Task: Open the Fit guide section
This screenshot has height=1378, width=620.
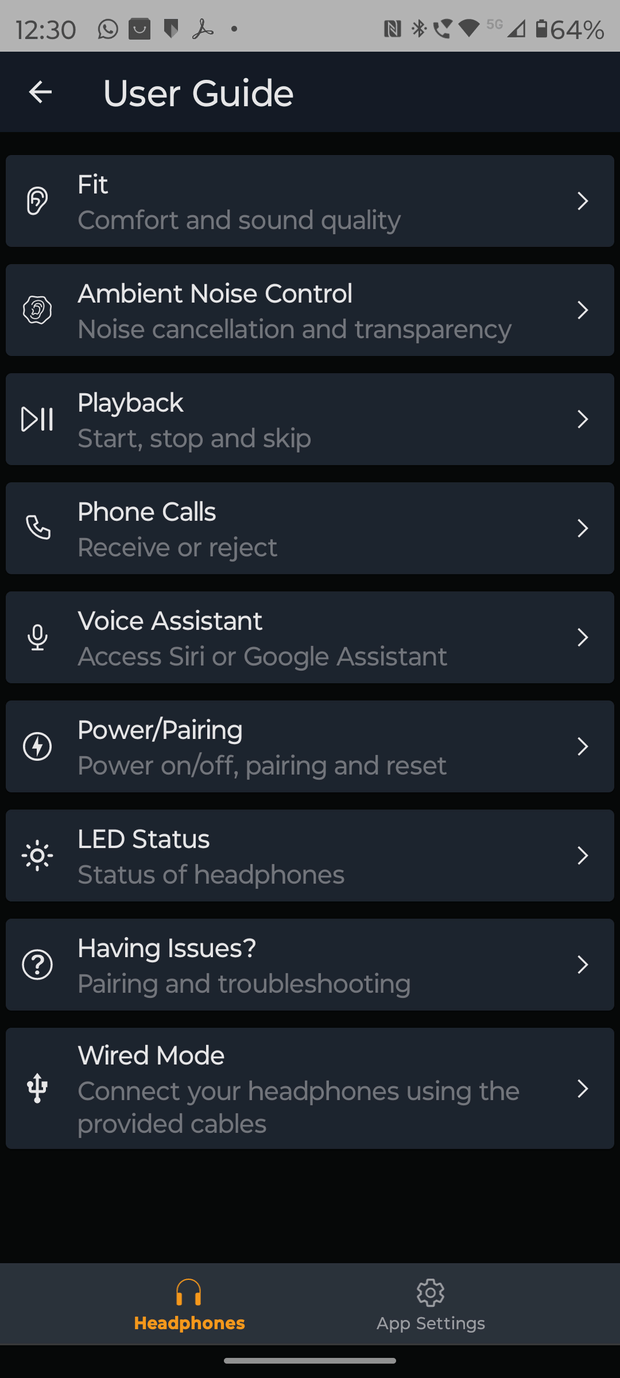Action: click(x=310, y=201)
